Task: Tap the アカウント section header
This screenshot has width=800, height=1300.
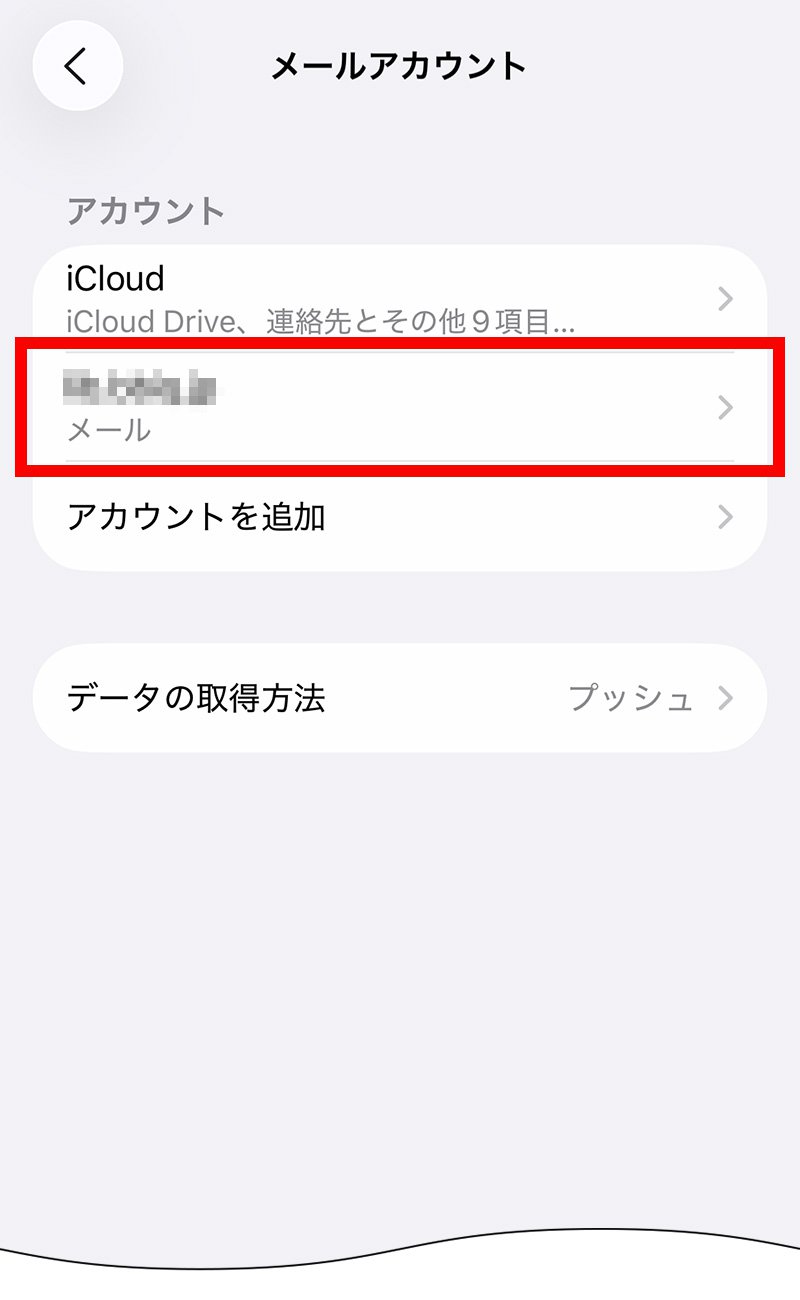Action: click(146, 211)
